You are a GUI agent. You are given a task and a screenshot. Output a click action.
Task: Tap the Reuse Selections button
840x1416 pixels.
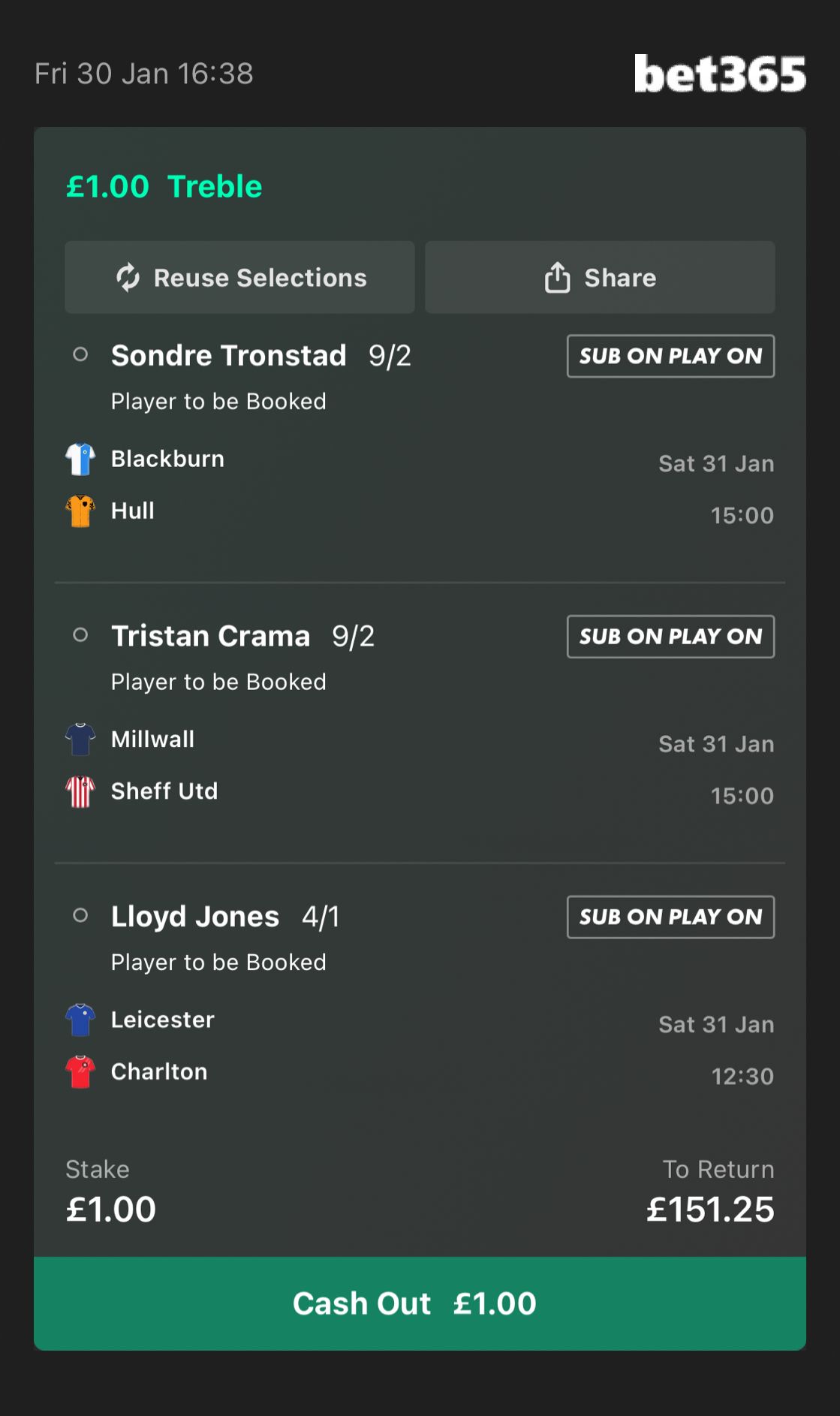point(239,278)
